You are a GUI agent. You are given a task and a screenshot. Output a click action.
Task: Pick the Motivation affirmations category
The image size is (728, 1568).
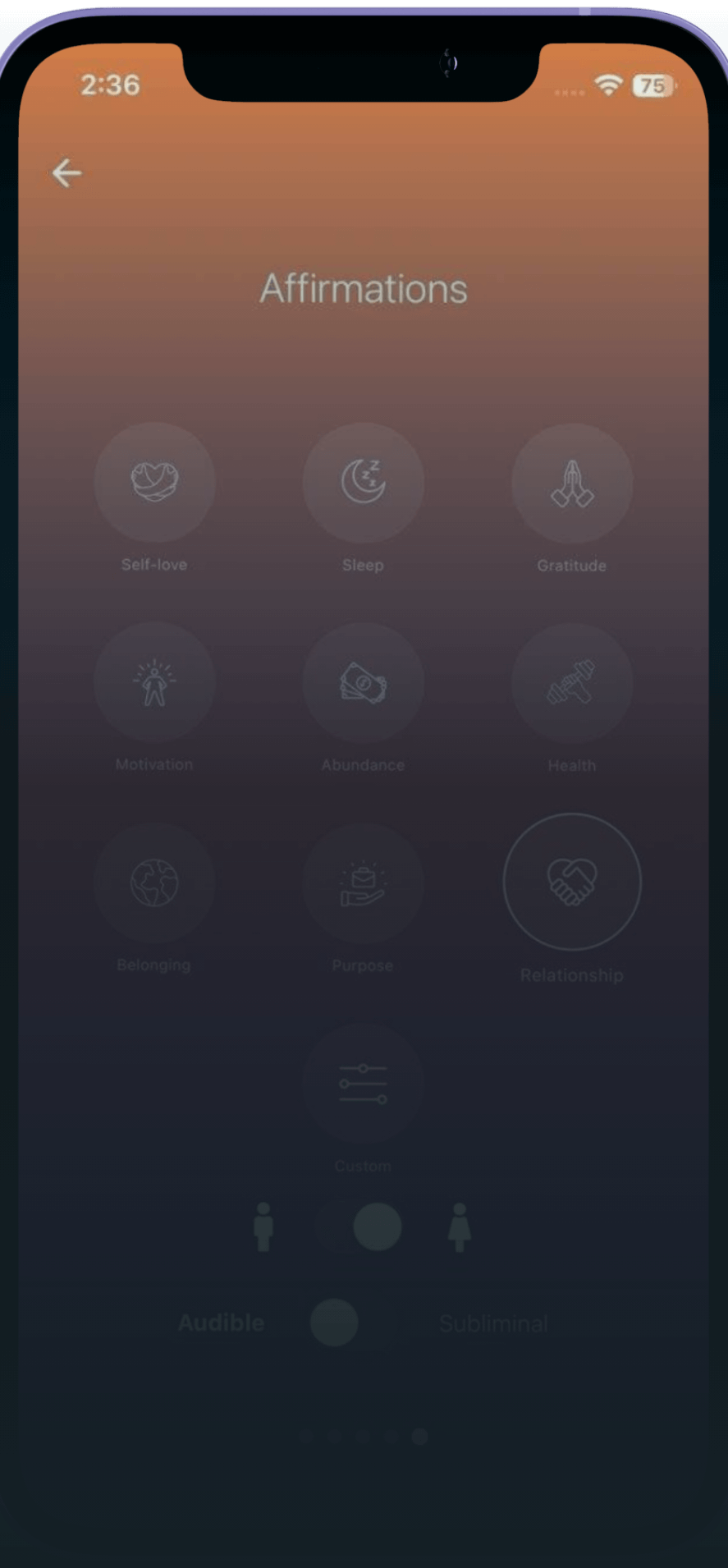coord(154,683)
